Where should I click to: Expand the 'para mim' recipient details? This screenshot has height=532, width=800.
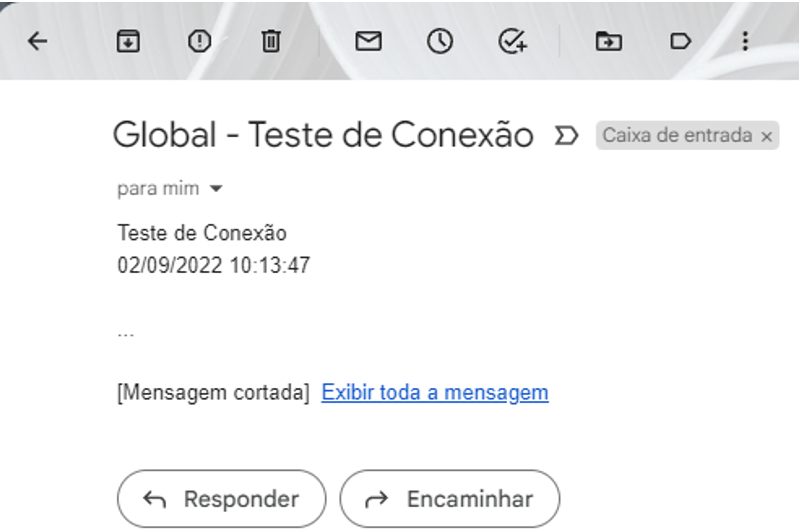click(x=215, y=188)
